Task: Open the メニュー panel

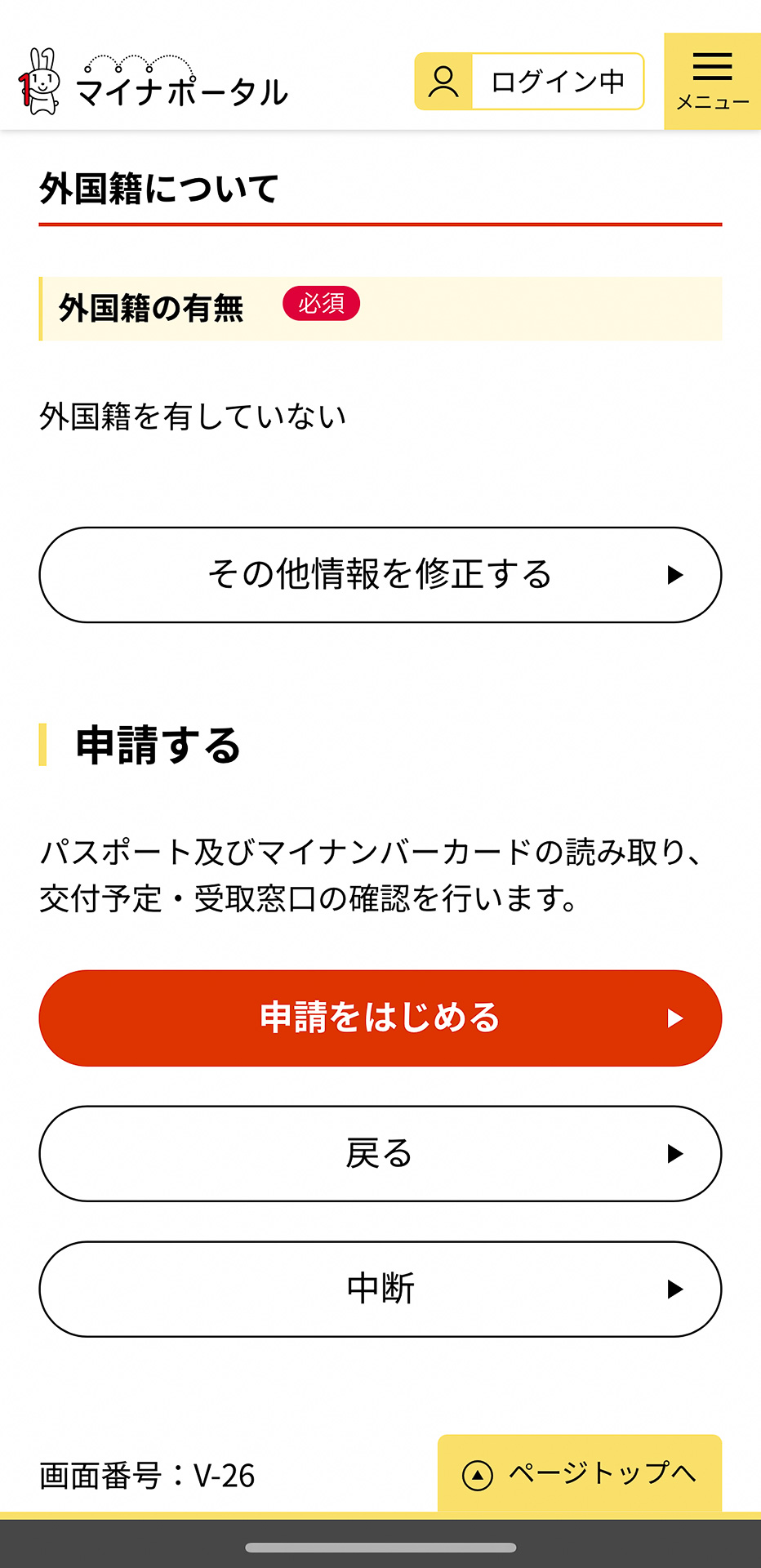Action: (x=712, y=82)
